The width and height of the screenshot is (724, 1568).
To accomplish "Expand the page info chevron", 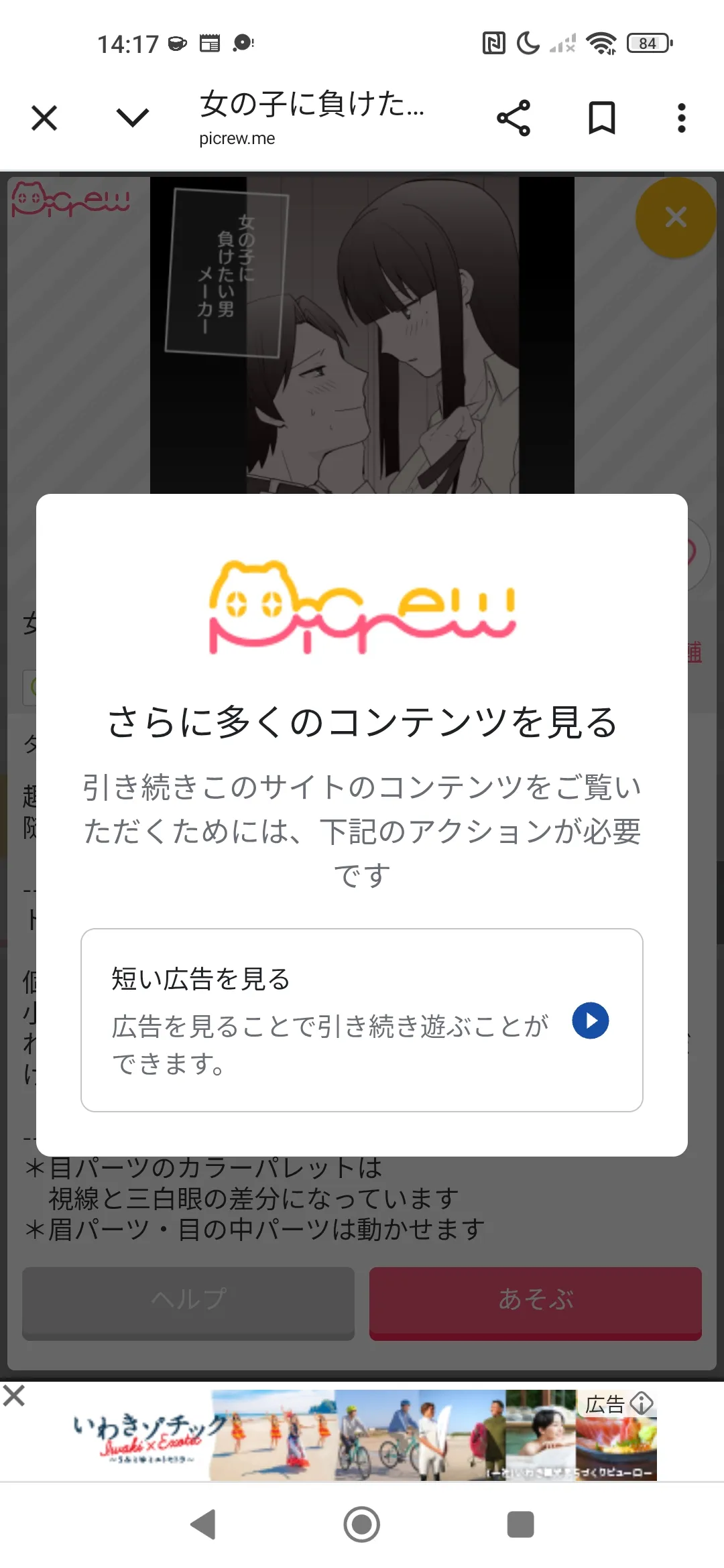I will tap(133, 119).
